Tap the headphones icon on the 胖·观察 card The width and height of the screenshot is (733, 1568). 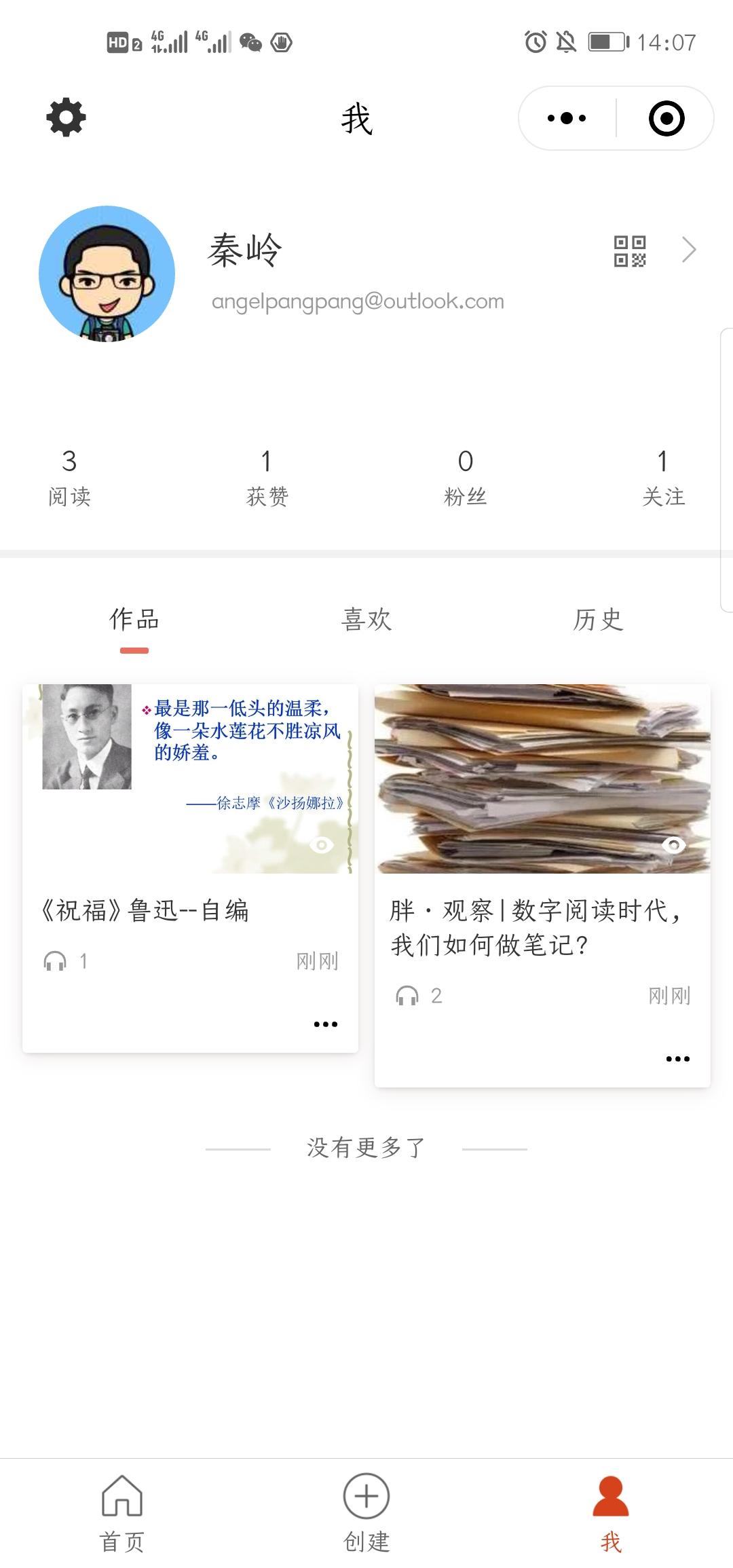tap(408, 996)
